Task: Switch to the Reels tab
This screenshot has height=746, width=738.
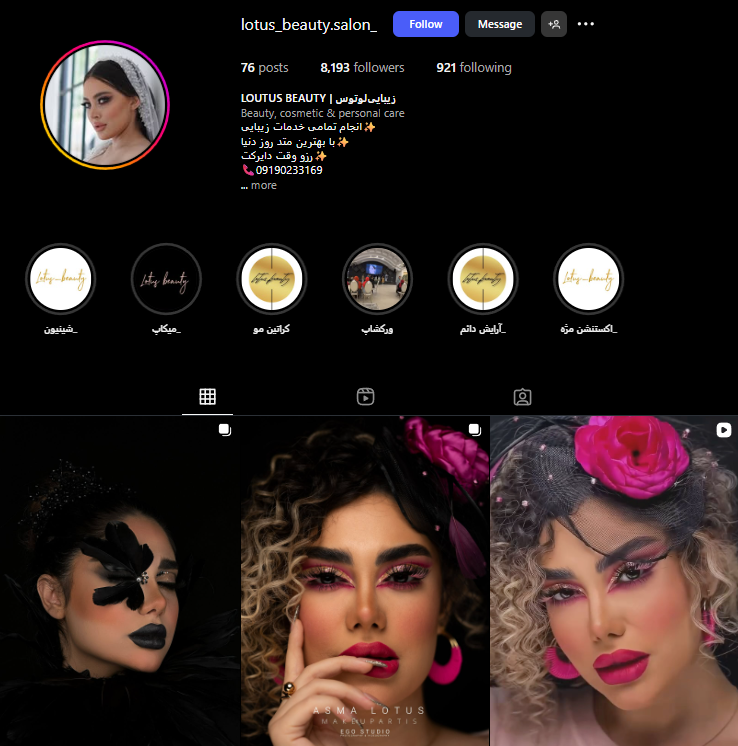Action: pos(365,397)
